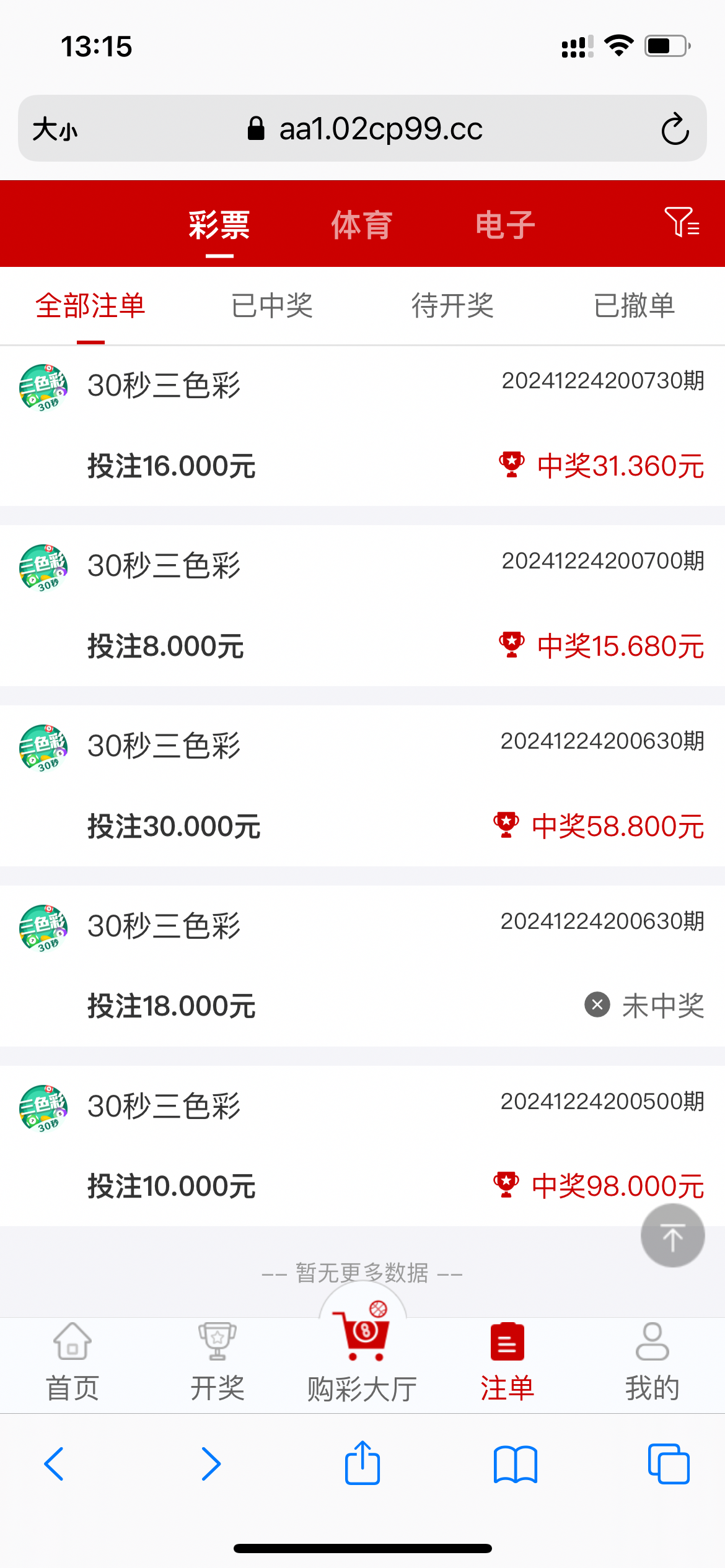This screenshot has width=725, height=1568.
Task: Open bet record for period 20241224200500
Action: tap(362, 1146)
